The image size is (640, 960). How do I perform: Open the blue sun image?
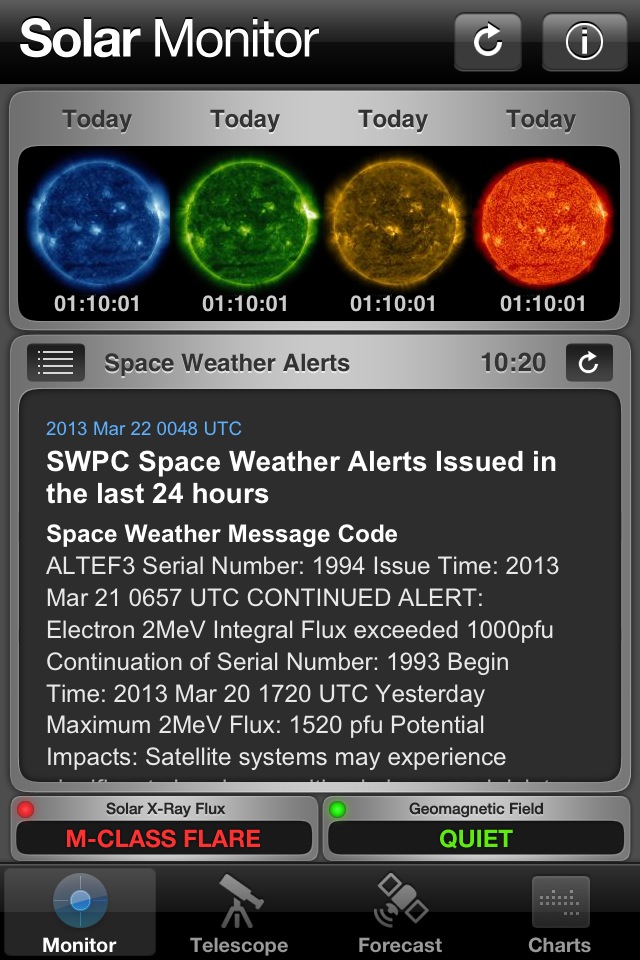pyautogui.click(x=97, y=226)
